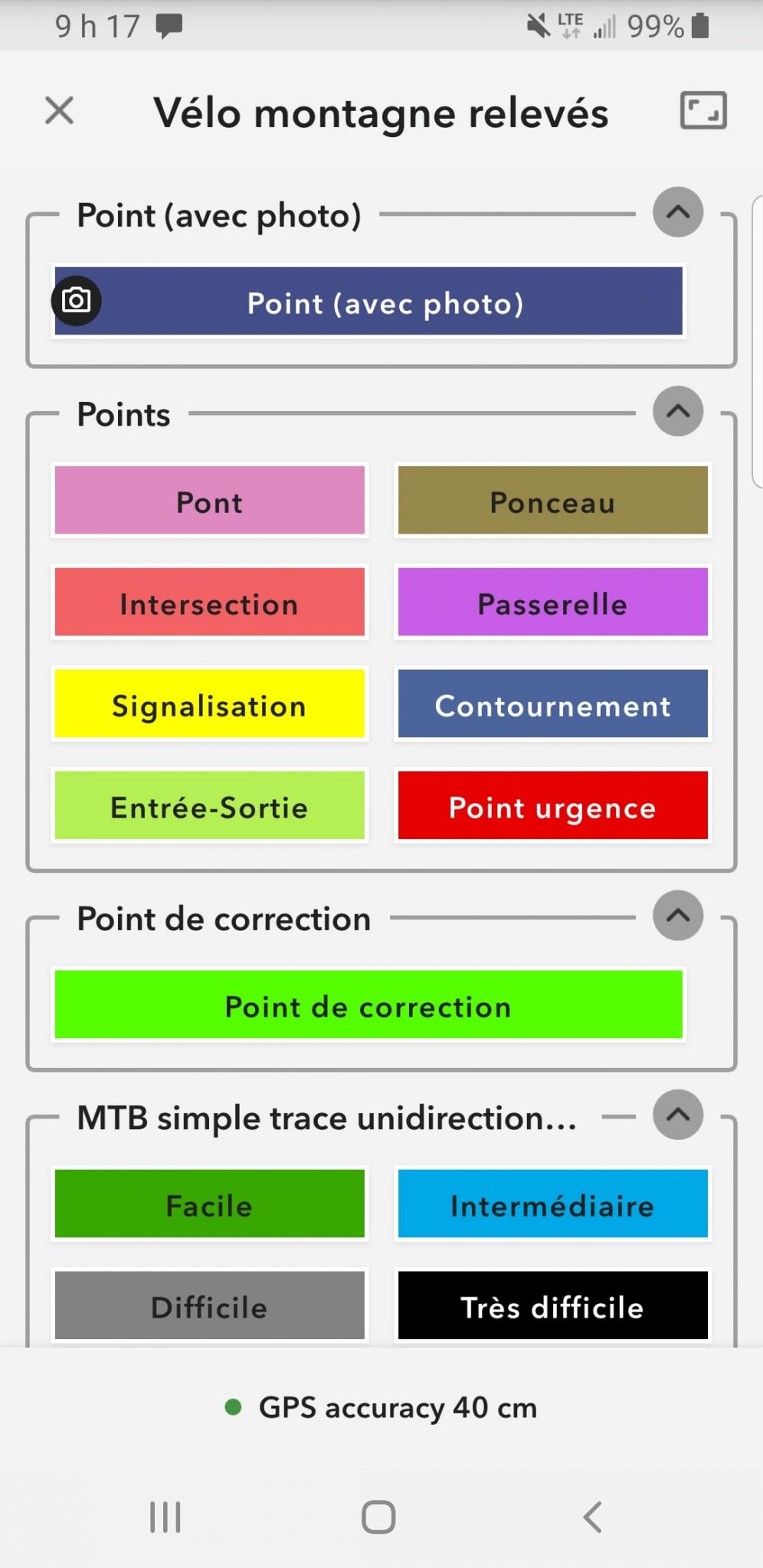This screenshot has height=1568, width=763.
Task: Collapse the MTB simple trace section
Action: pos(678,1115)
